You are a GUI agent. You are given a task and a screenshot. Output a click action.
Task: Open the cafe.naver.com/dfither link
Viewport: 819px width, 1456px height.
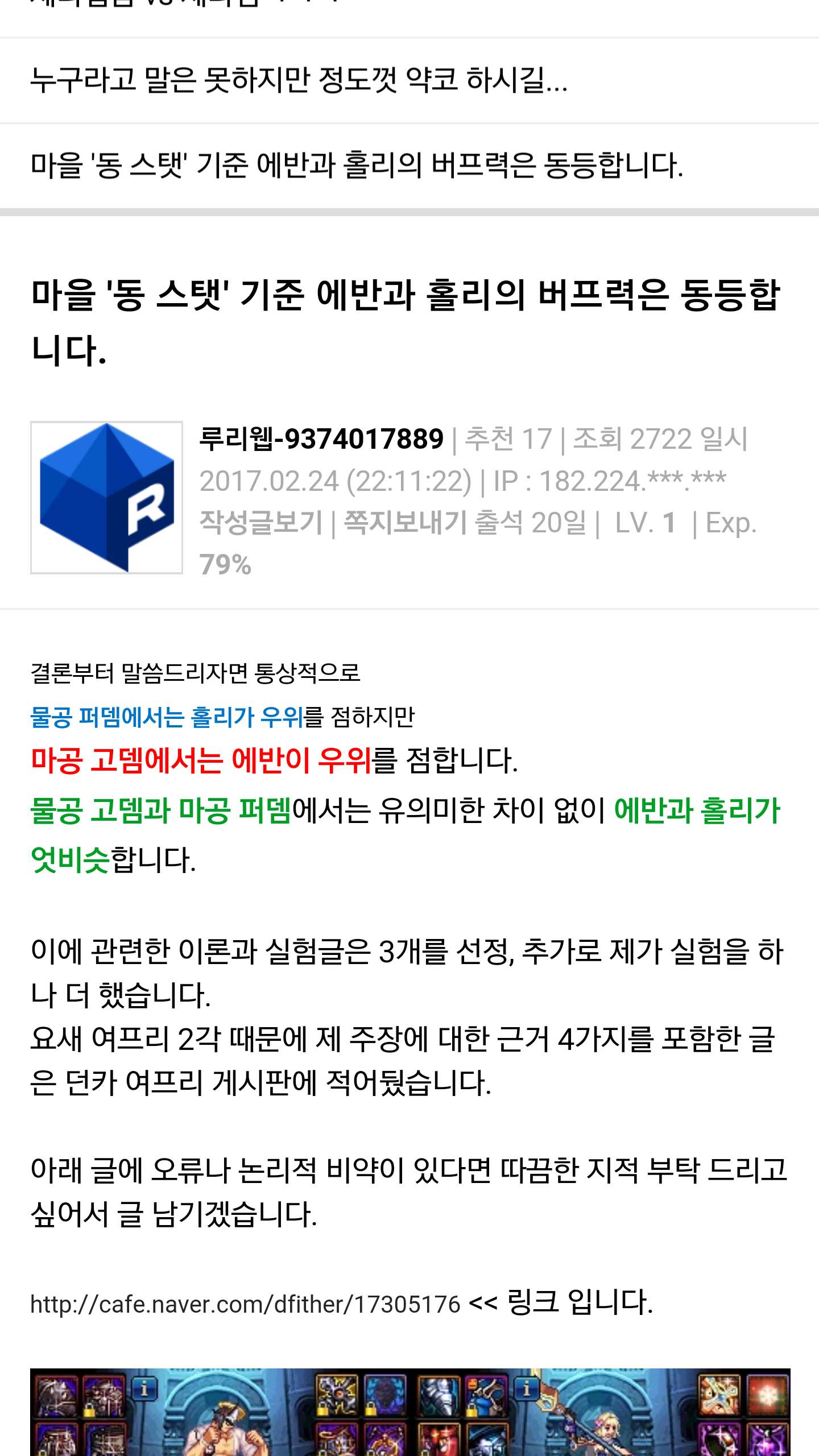[x=245, y=1305]
